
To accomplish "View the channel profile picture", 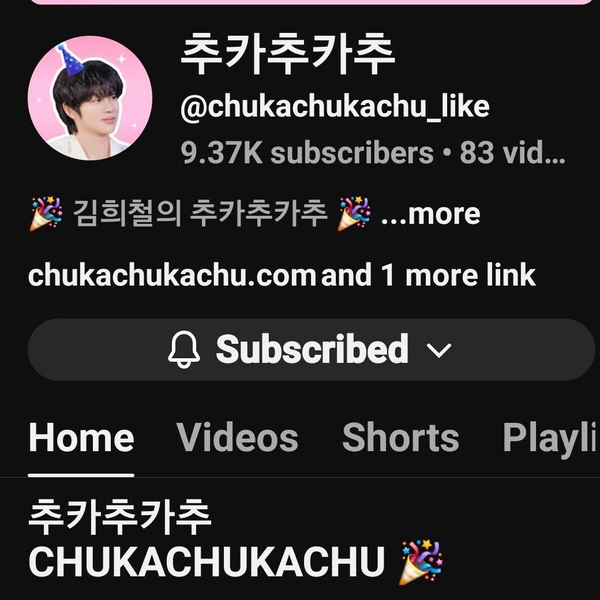I will tap(90, 98).
